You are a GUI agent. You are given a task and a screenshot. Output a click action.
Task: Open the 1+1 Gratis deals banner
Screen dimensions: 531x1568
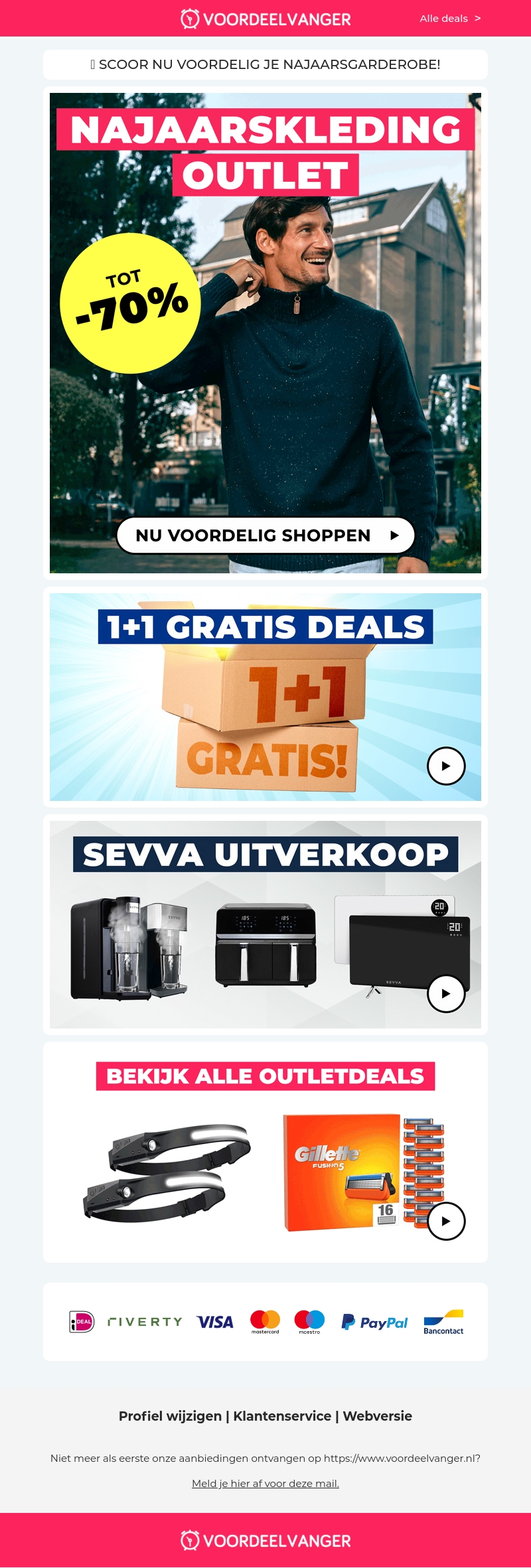click(265, 697)
